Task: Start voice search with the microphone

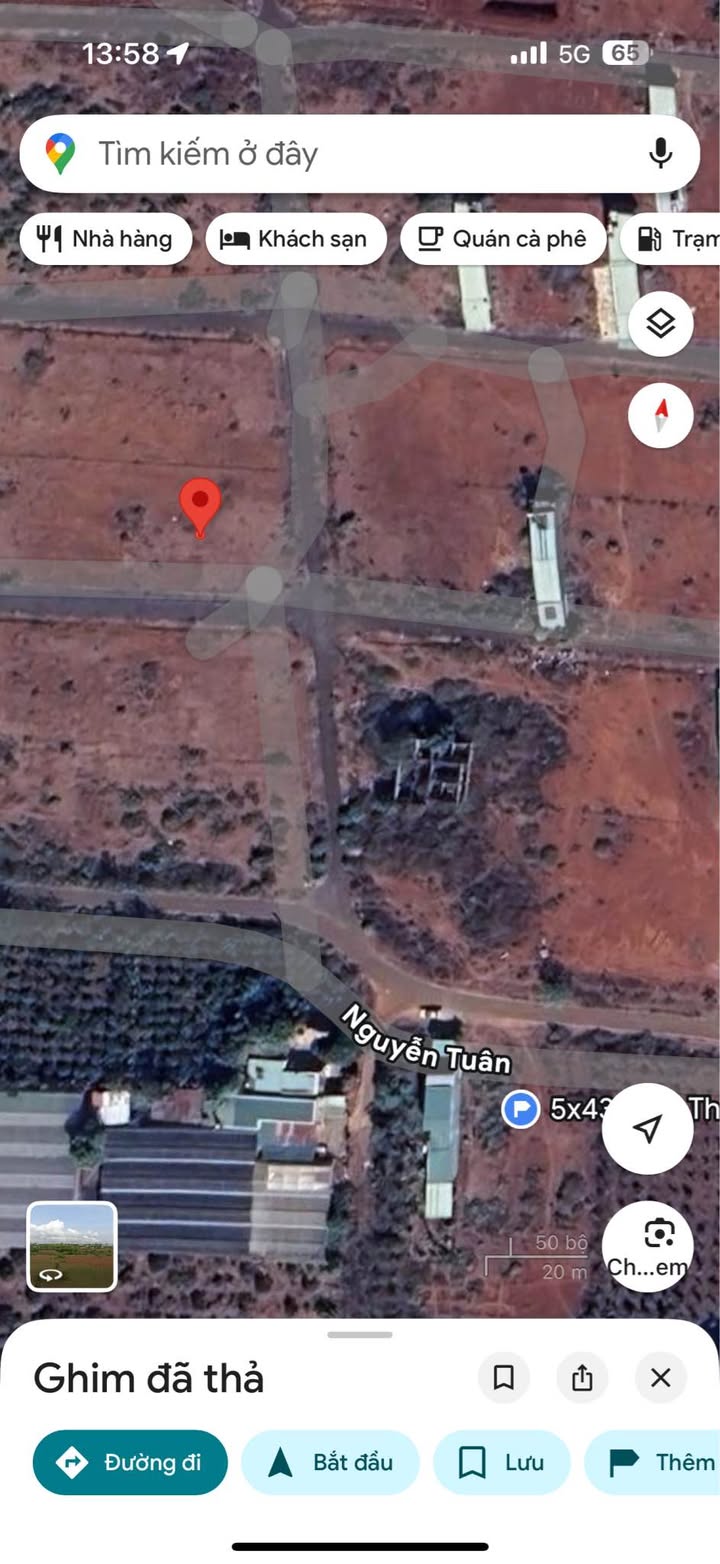Action: point(660,154)
